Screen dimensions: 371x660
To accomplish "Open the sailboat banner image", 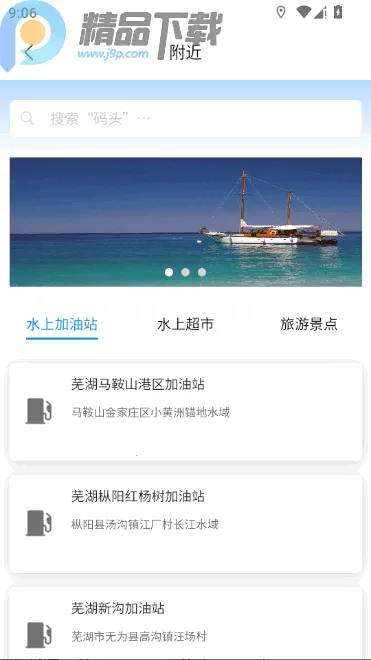I will tap(186, 222).
